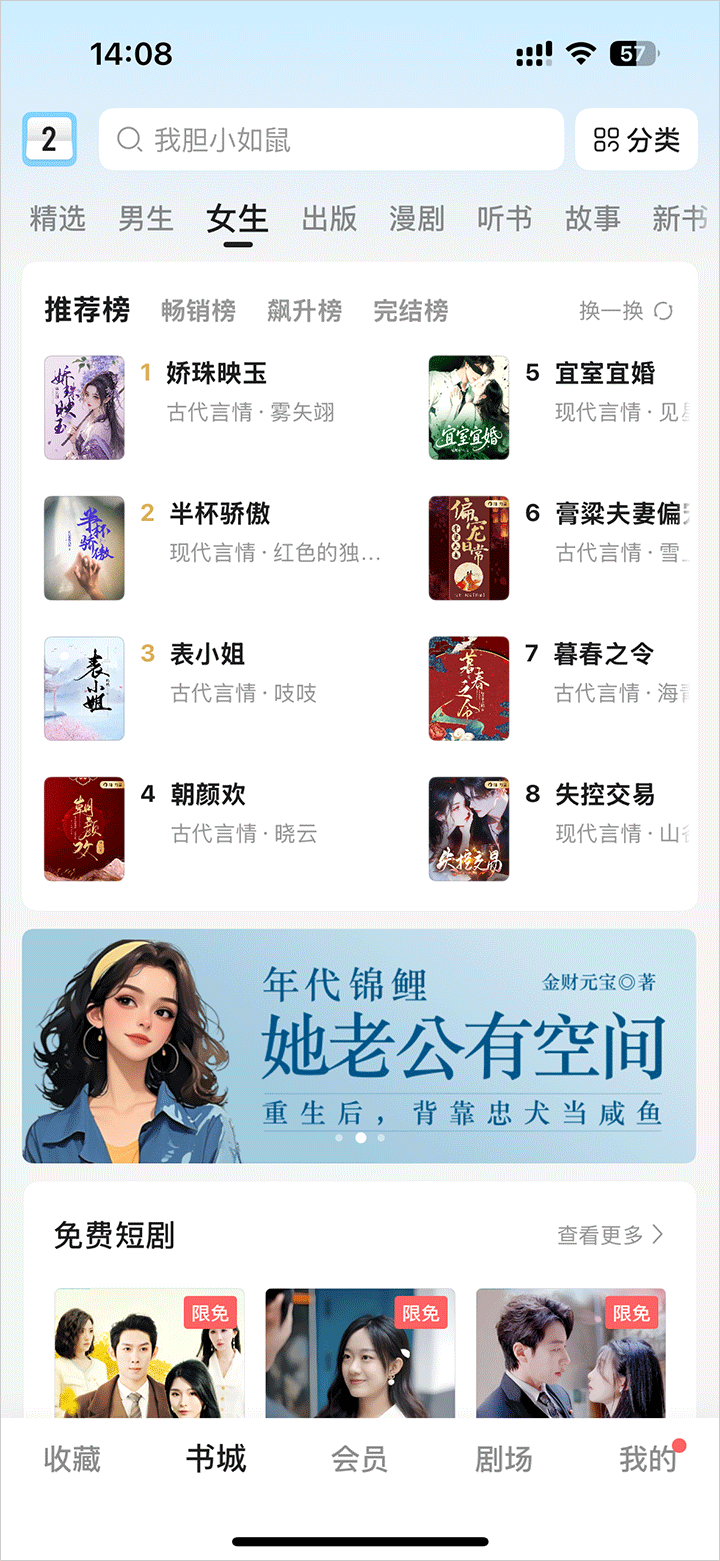This screenshot has height=1561, width=720.
Task: Open the book 宜室宜婚
Action: click(604, 374)
